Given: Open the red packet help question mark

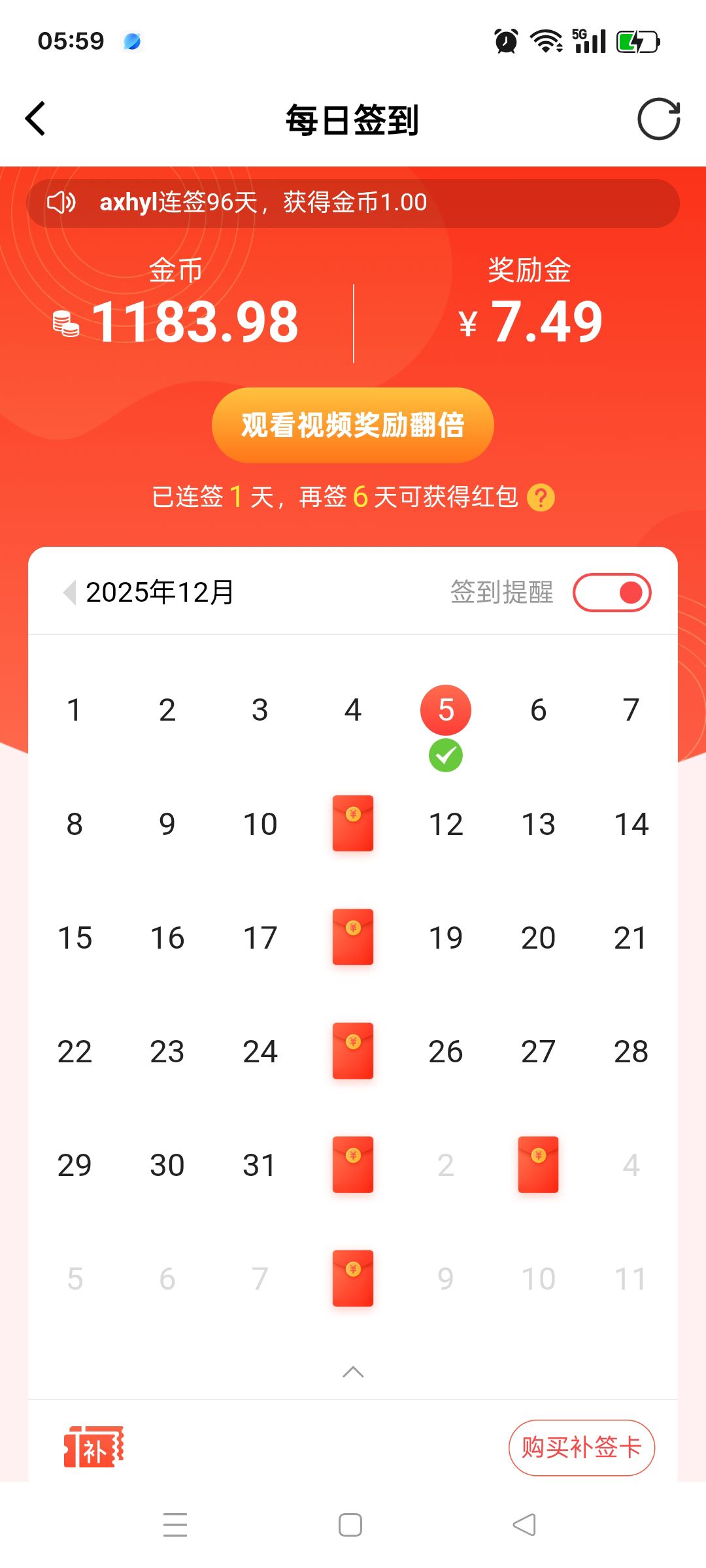Looking at the screenshot, I should (541, 498).
